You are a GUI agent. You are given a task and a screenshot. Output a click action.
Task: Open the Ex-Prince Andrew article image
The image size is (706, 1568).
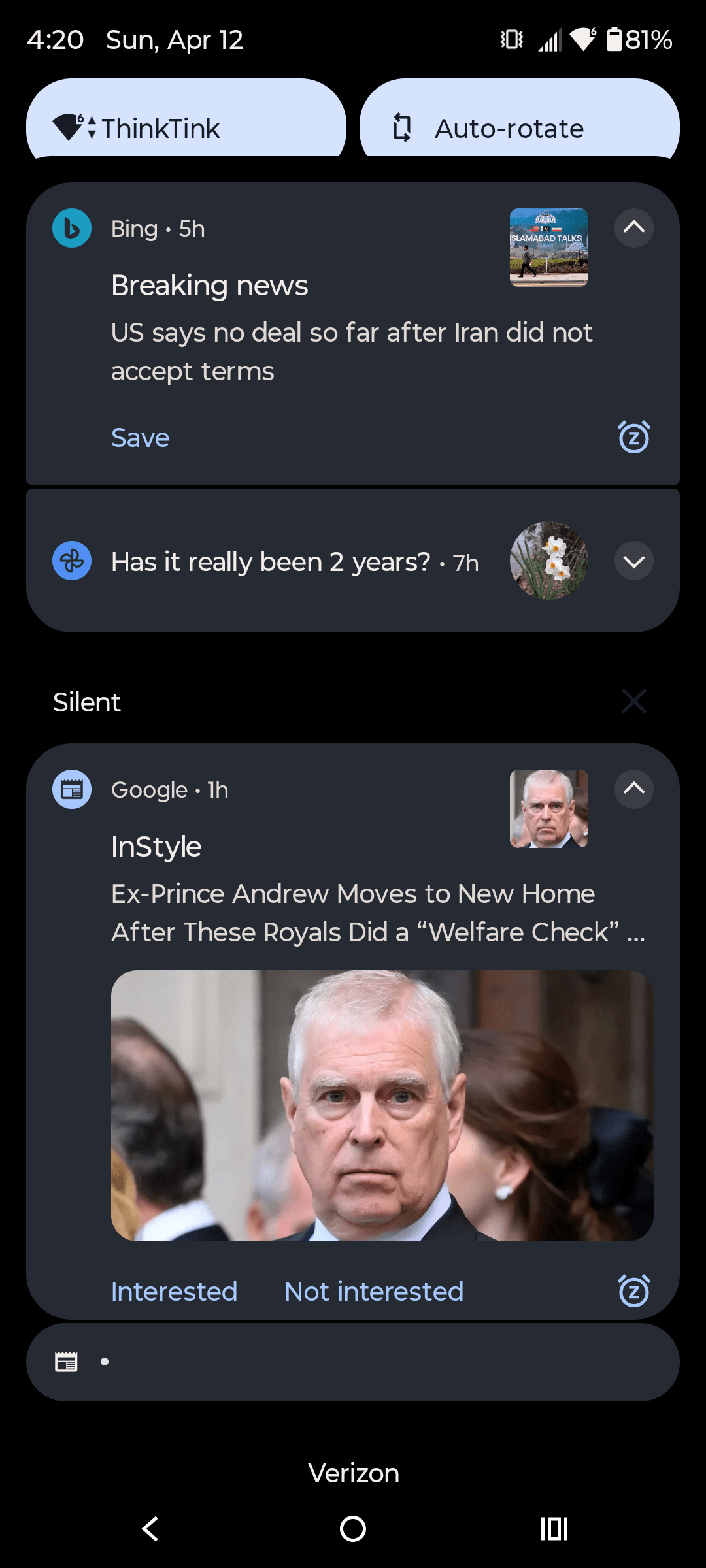pos(382,1105)
